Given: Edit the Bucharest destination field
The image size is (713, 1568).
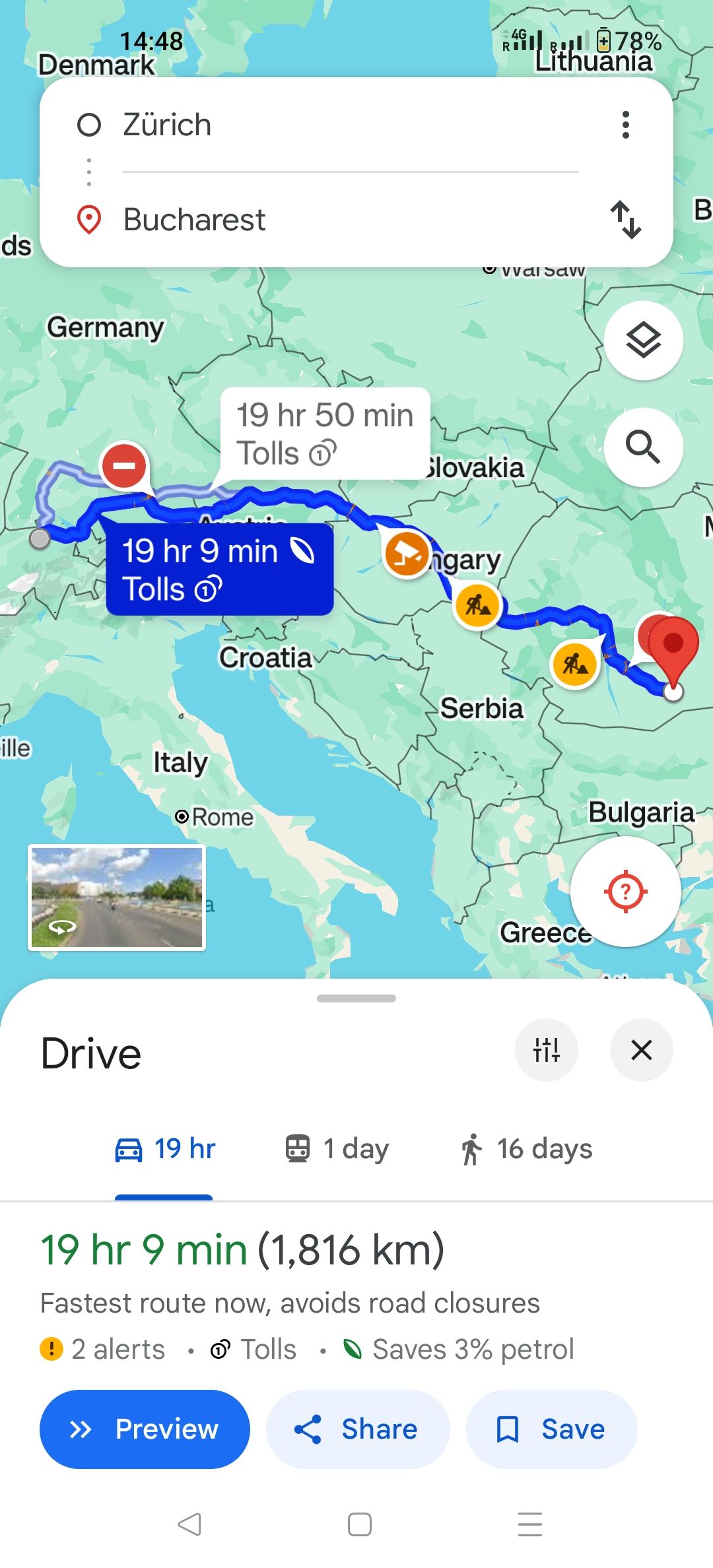Looking at the screenshot, I should pos(350,220).
